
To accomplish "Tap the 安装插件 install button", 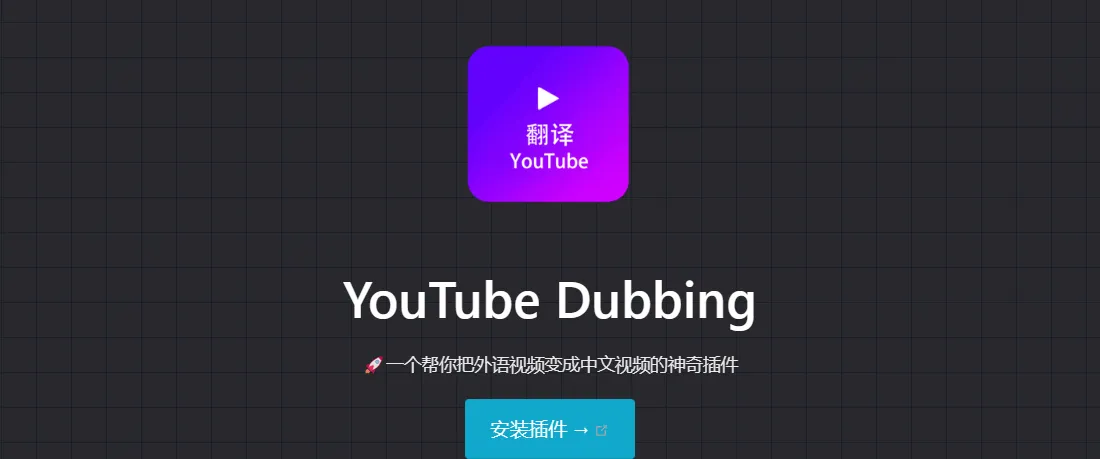I will [x=549, y=429].
